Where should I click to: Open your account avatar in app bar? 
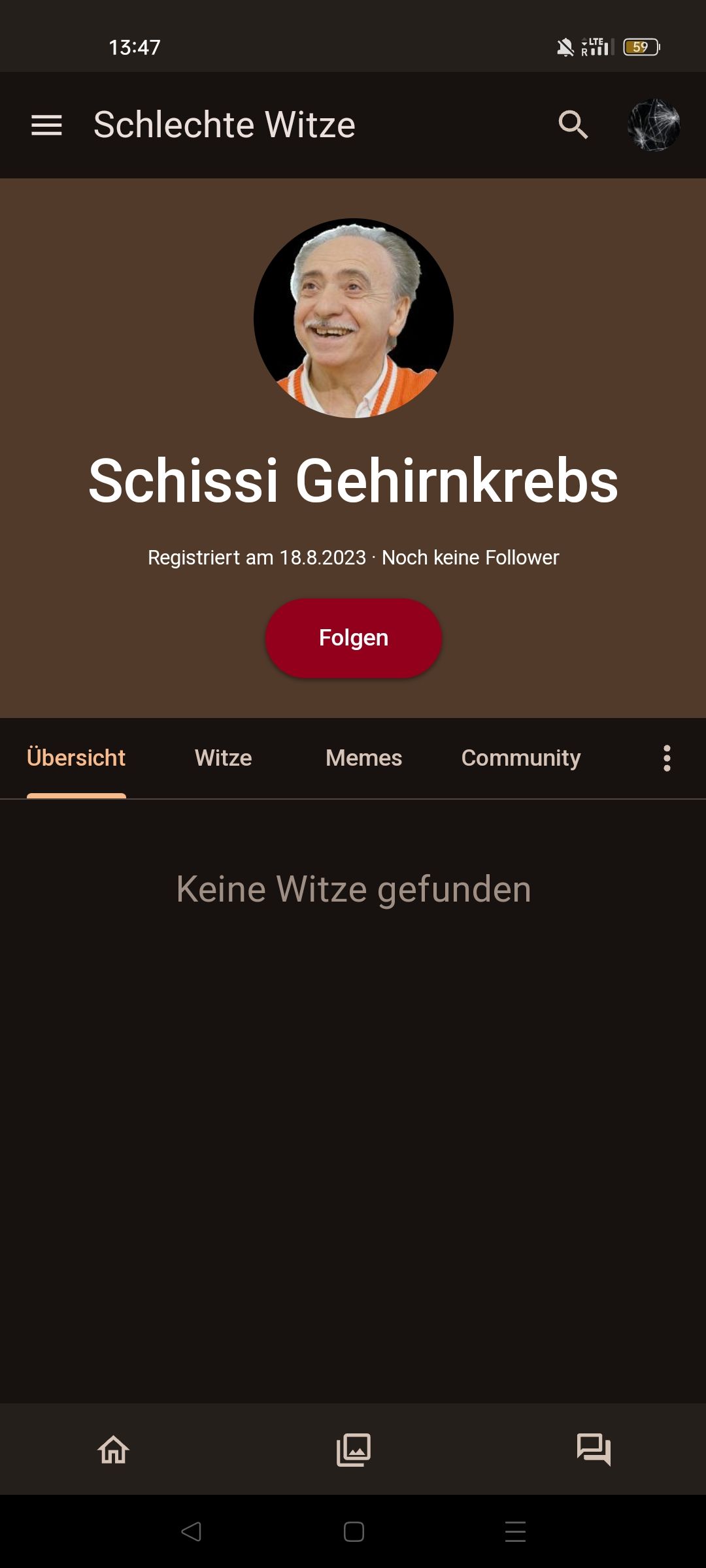(x=654, y=125)
